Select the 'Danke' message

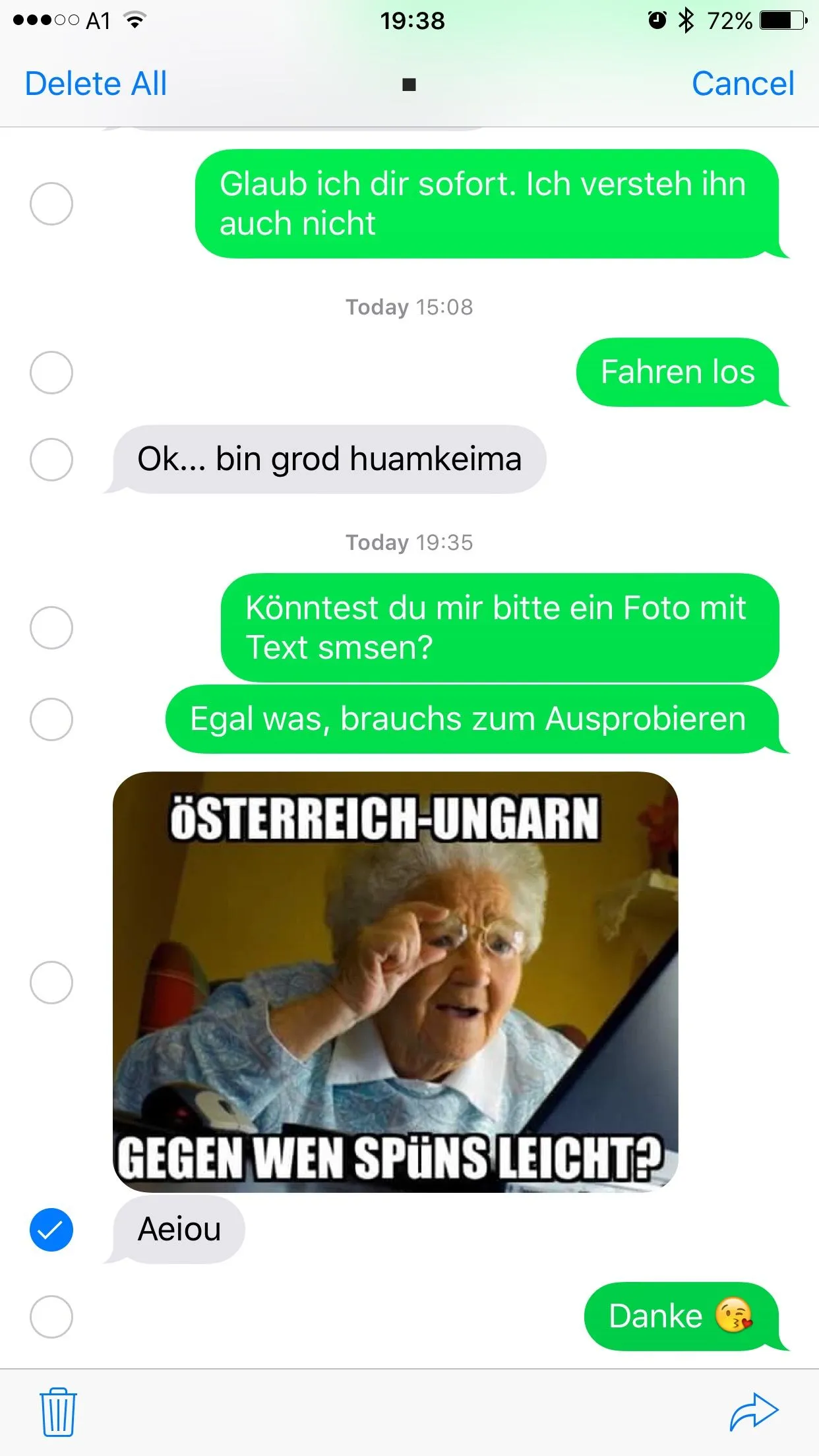pos(51,1317)
